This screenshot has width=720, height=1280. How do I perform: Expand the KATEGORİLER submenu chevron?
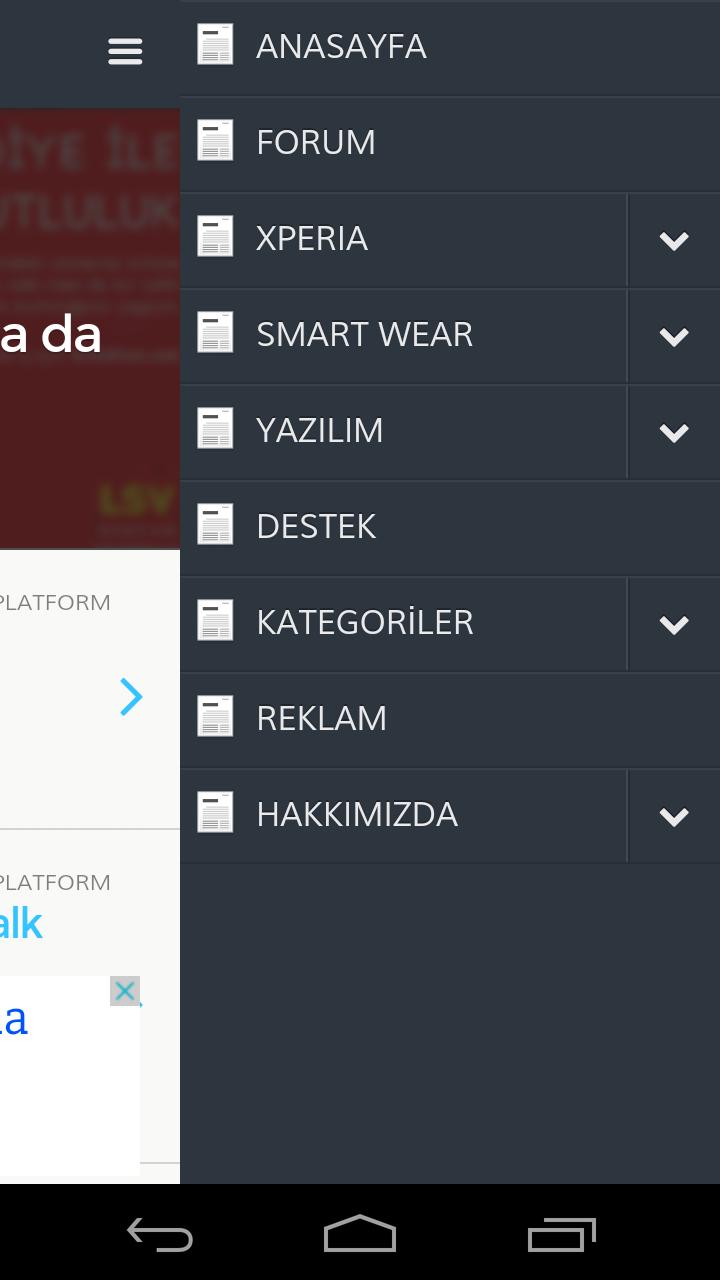[x=674, y=624]
